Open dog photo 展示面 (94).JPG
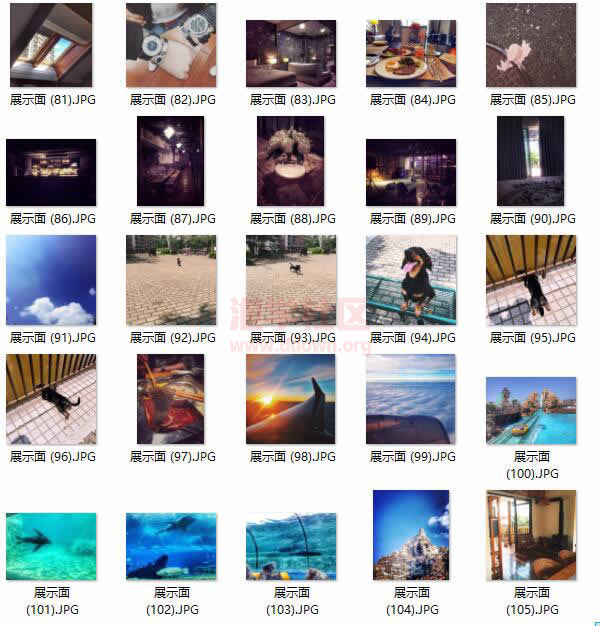The height and width of the screenshot is (626, 600). coord(411,280)
